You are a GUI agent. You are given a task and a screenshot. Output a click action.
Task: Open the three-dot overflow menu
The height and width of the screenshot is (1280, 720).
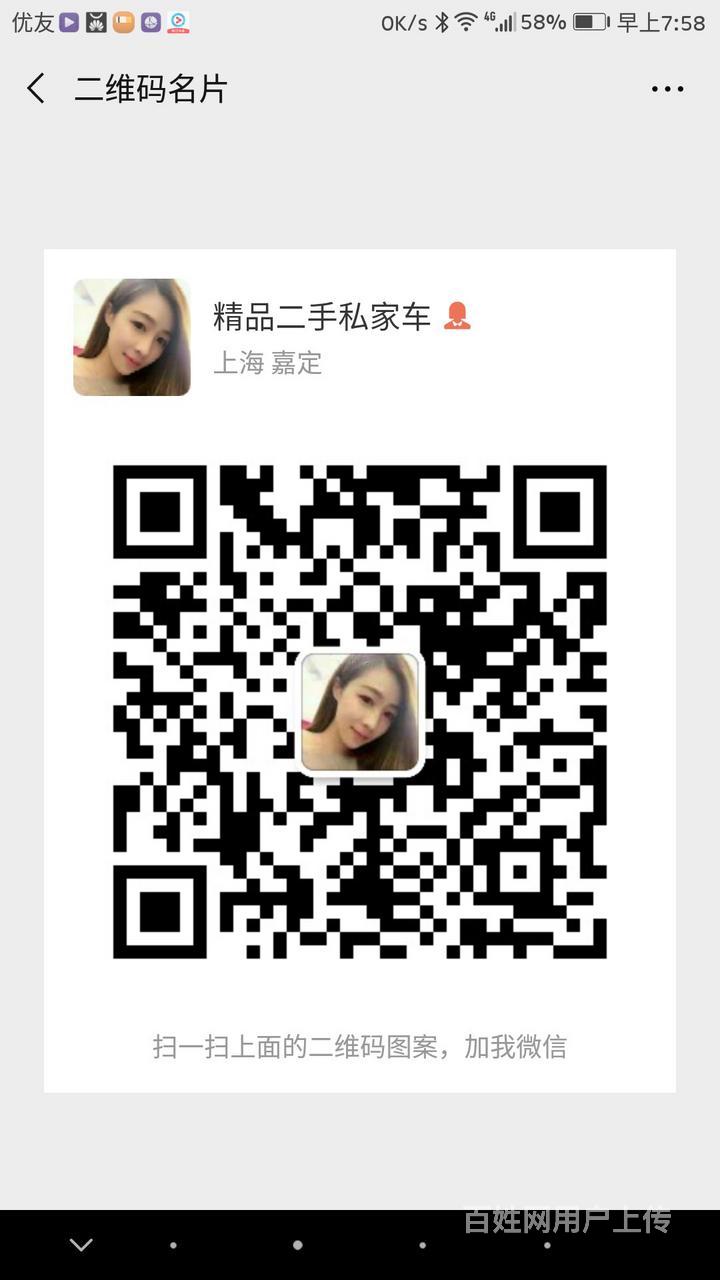[x=667, y=89]
